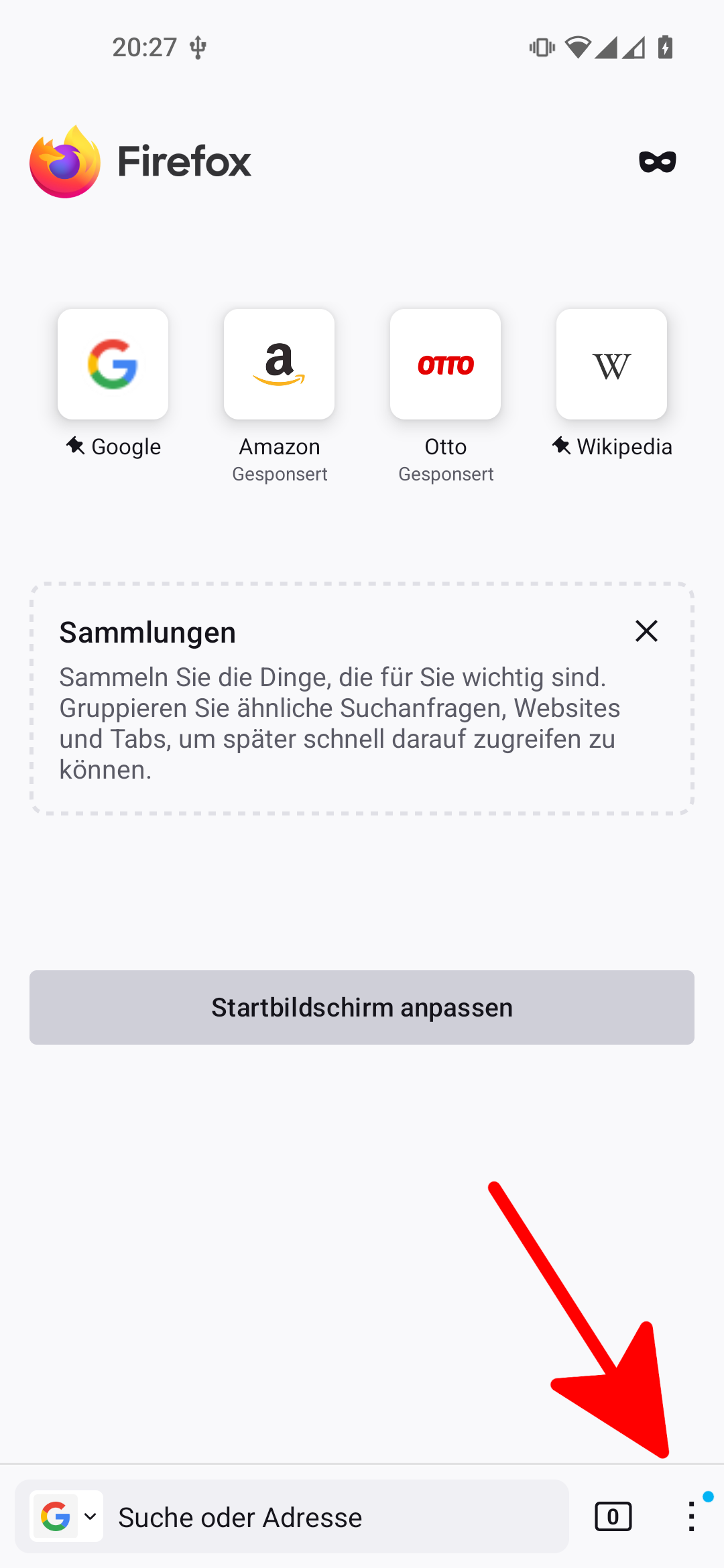724x1568 pixels.
Task: Tap the Google search engine icon in the toolbar
Action: click(56, 1516)
